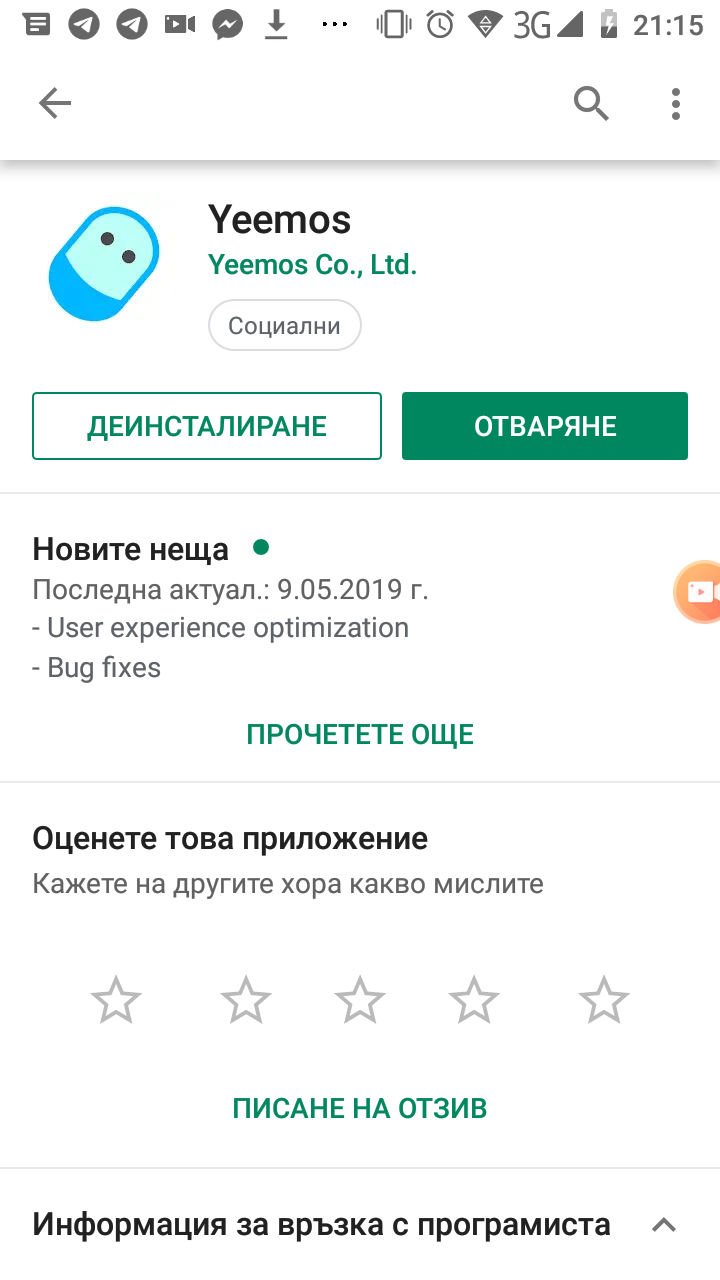
Task: Tap ПИСАНЕ НА ОТЗИВ to write review
Action: point(360,1108)
